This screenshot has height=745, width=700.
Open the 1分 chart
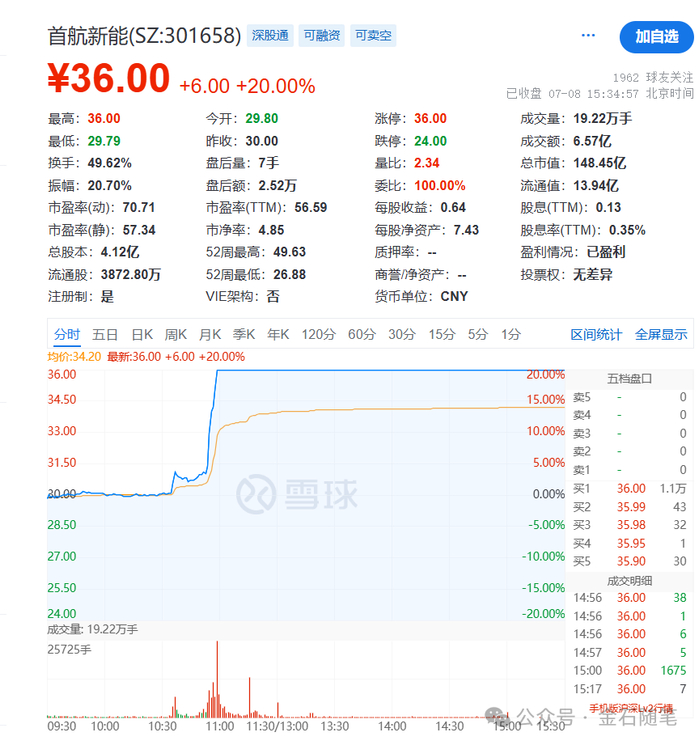(x=511, y=334)
